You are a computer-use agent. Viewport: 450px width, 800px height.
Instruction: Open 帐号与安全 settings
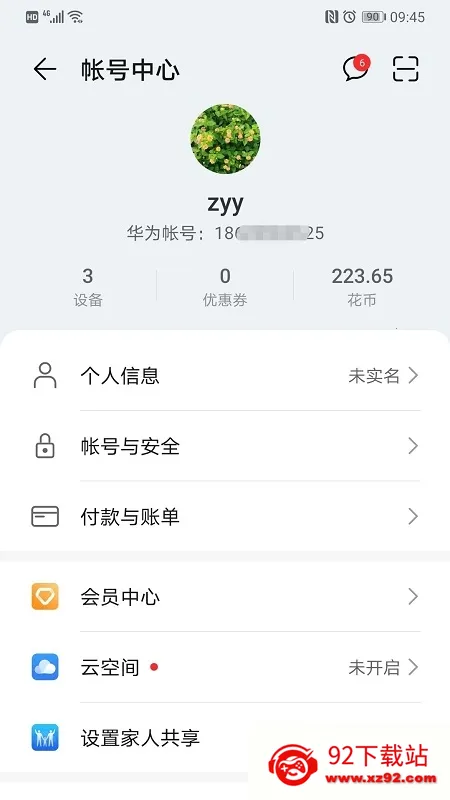tap(225, 446)
